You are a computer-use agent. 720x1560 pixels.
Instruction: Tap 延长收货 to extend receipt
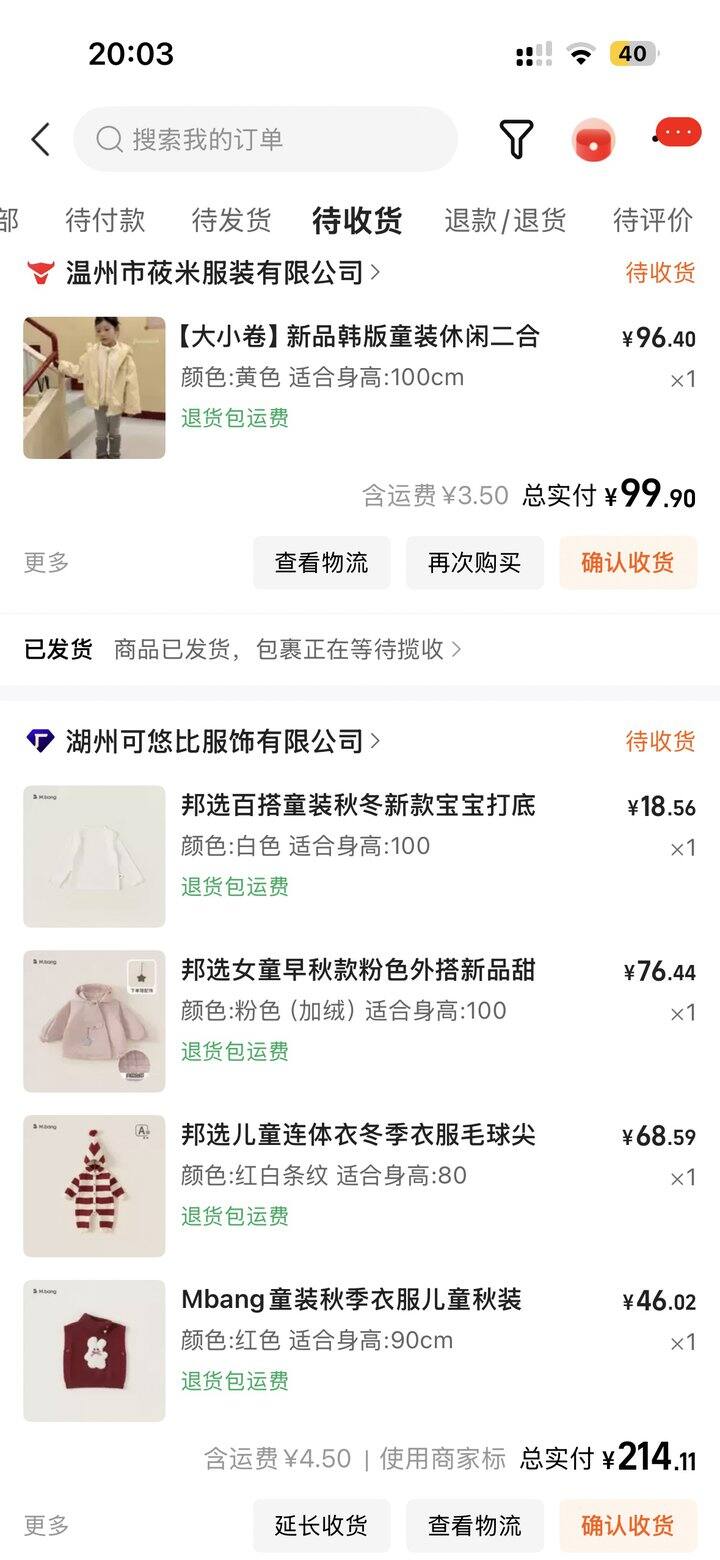321,1526
